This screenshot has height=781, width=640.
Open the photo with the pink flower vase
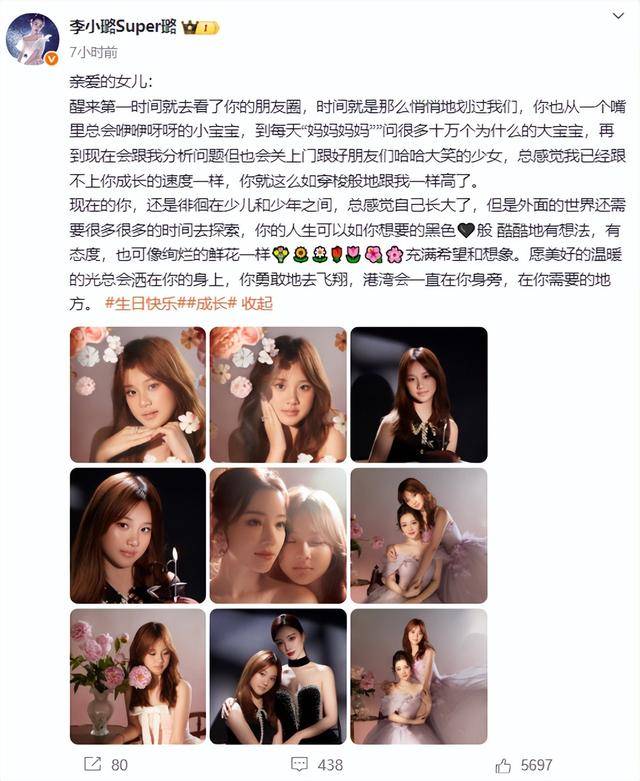137,676
